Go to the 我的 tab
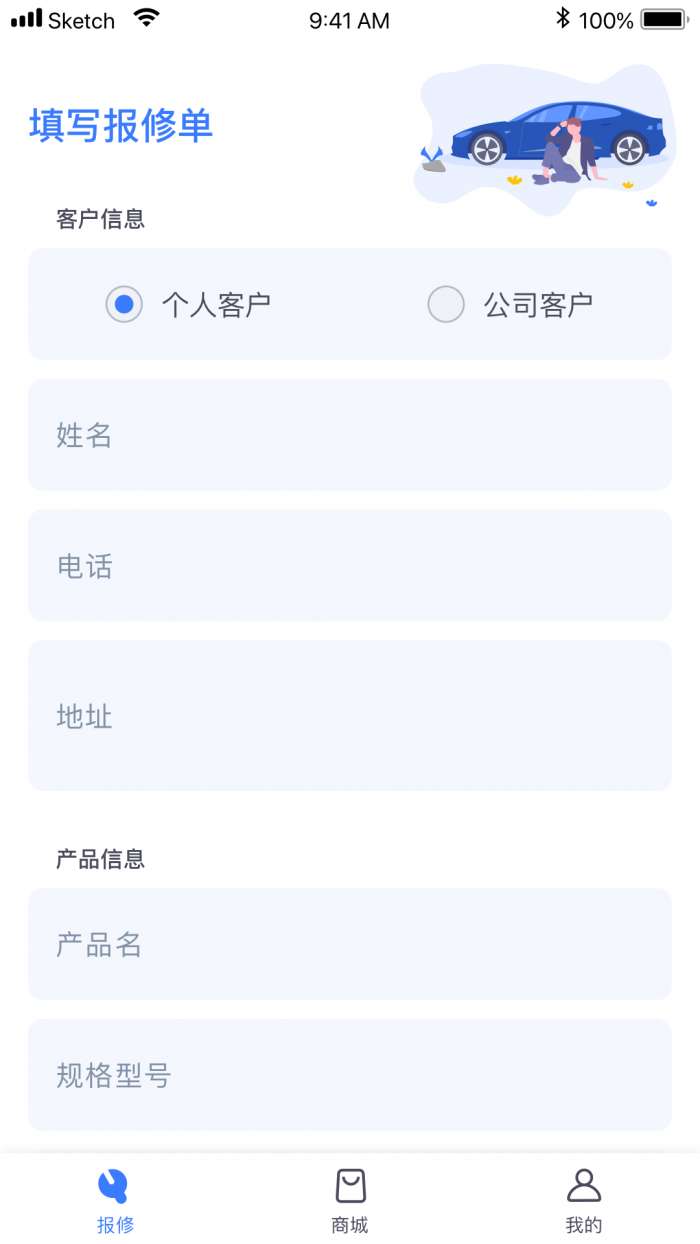The image size is (700, 1244). pyautogui.click(x=584, y=1202)
